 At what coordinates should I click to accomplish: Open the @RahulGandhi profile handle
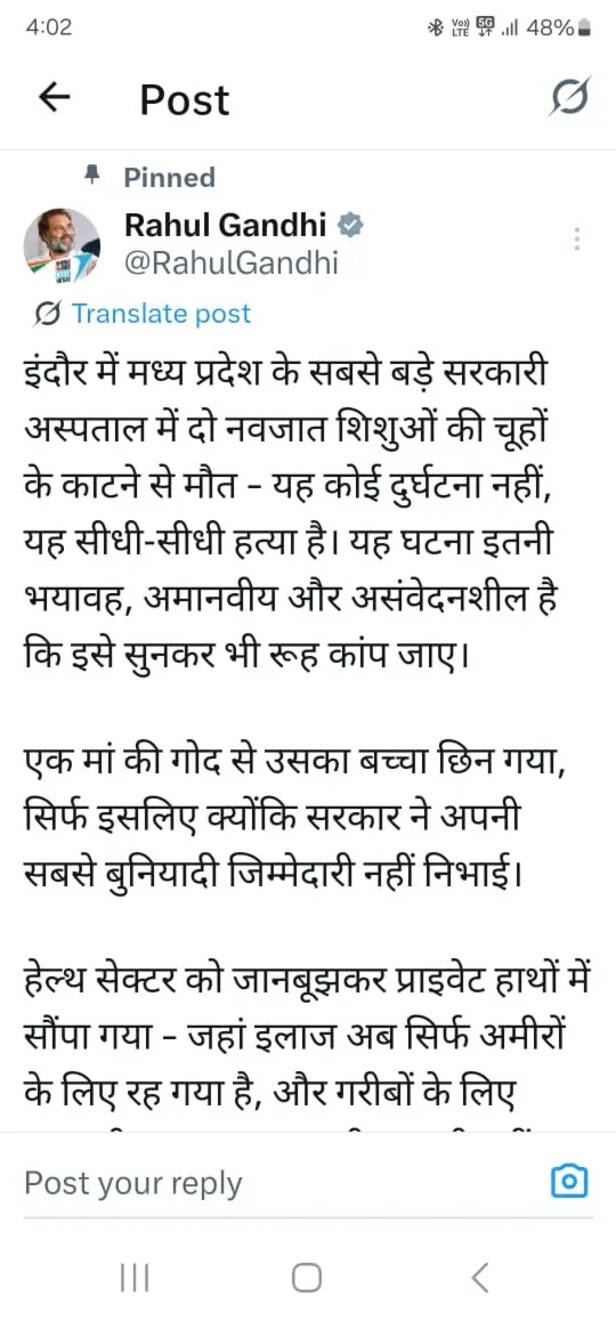click(231, 262)
